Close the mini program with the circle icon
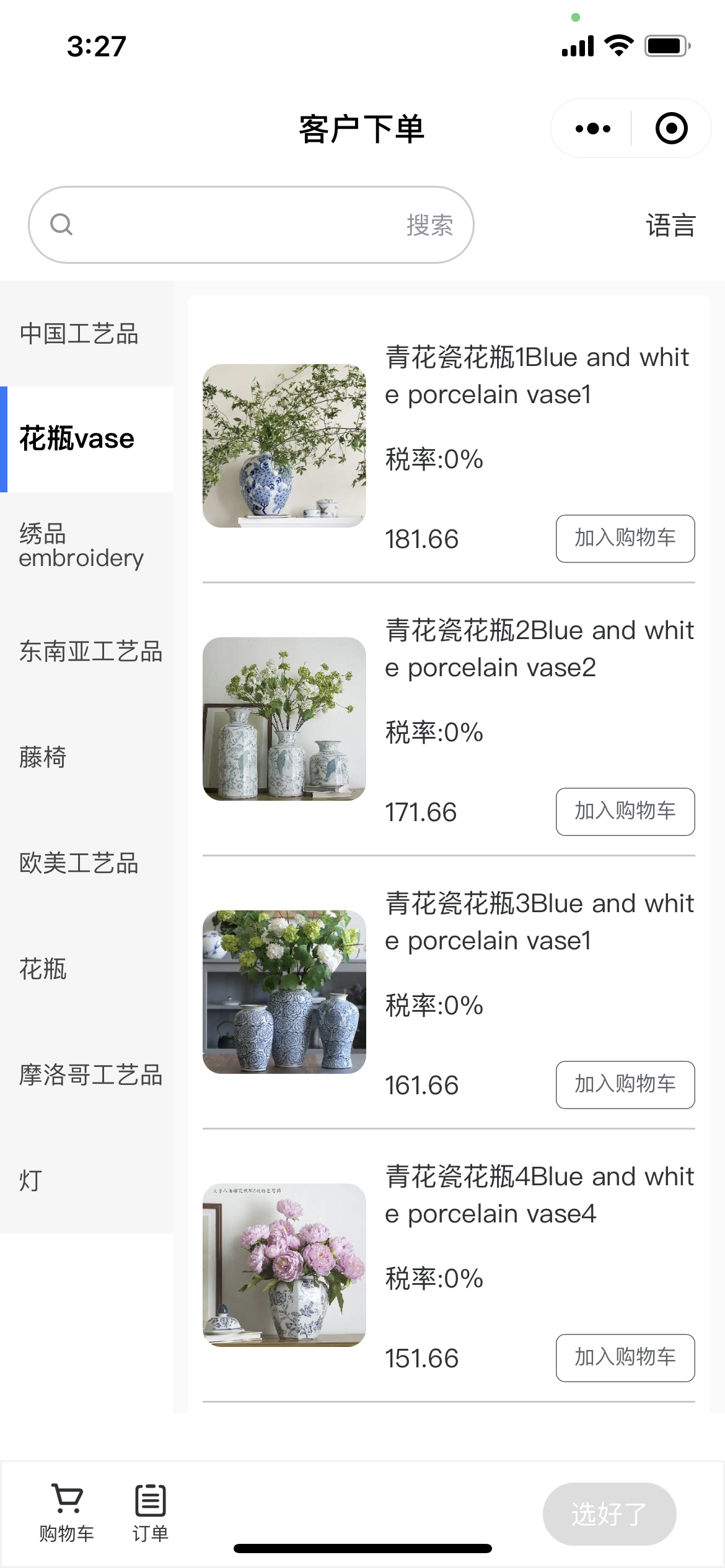The image size is (725, 1568). coord(671,129)
